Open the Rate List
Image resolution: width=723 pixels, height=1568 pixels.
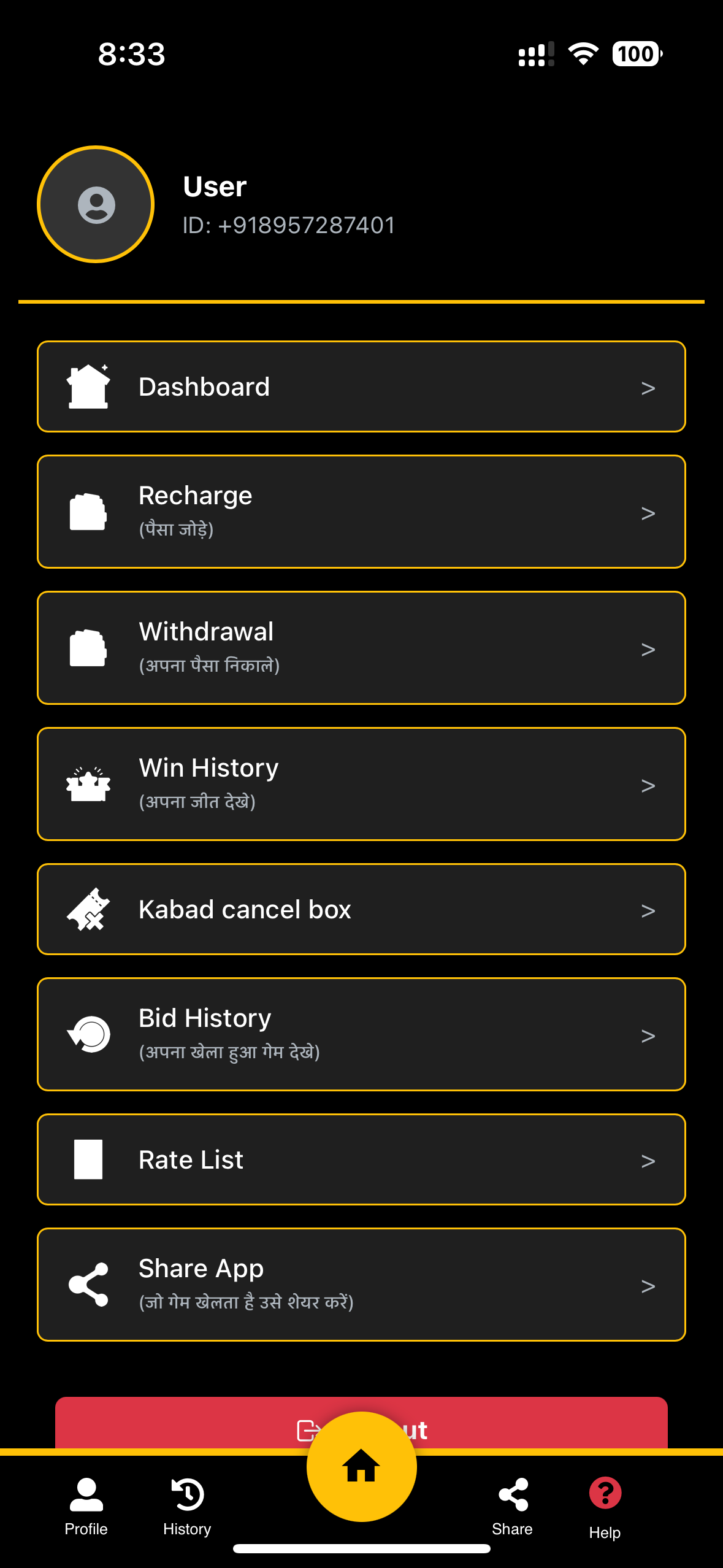pos(361,1159)
